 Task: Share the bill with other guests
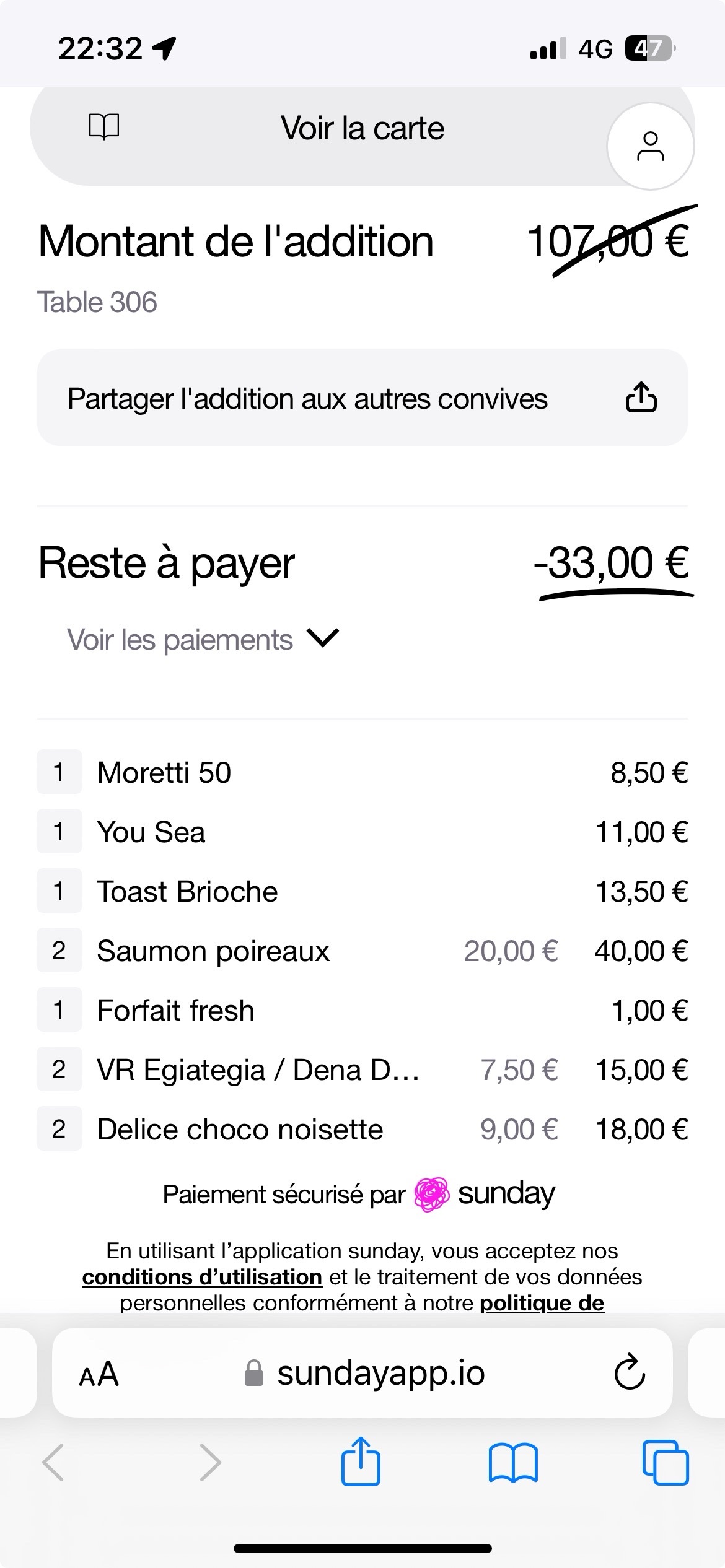tap(362, 398)
